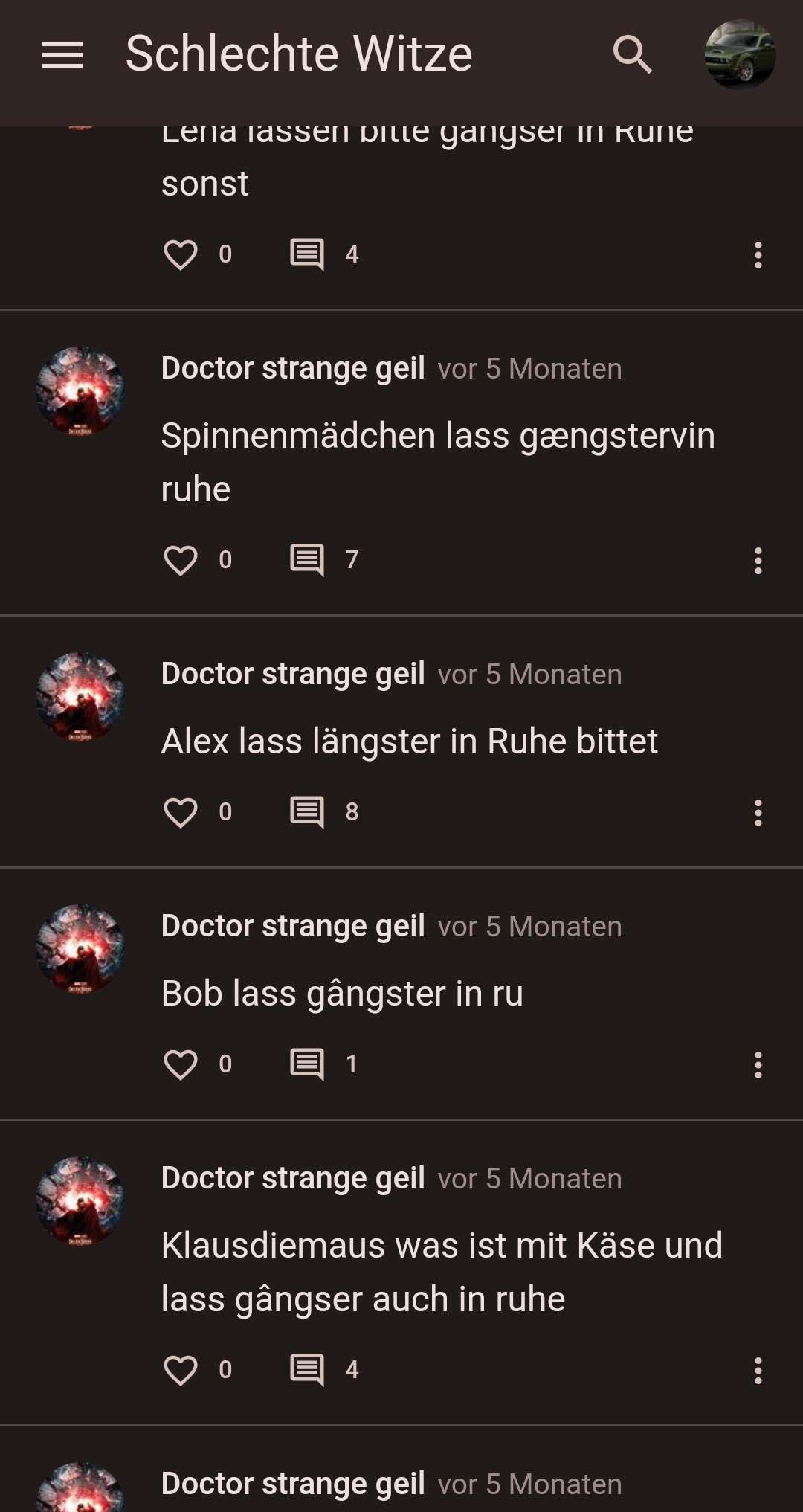Image resolution: width=803 pixels, height=1512 pixels.
Task: Open overflow menu on the Klausdiemaus post
Action: [x=758, y=1371]
